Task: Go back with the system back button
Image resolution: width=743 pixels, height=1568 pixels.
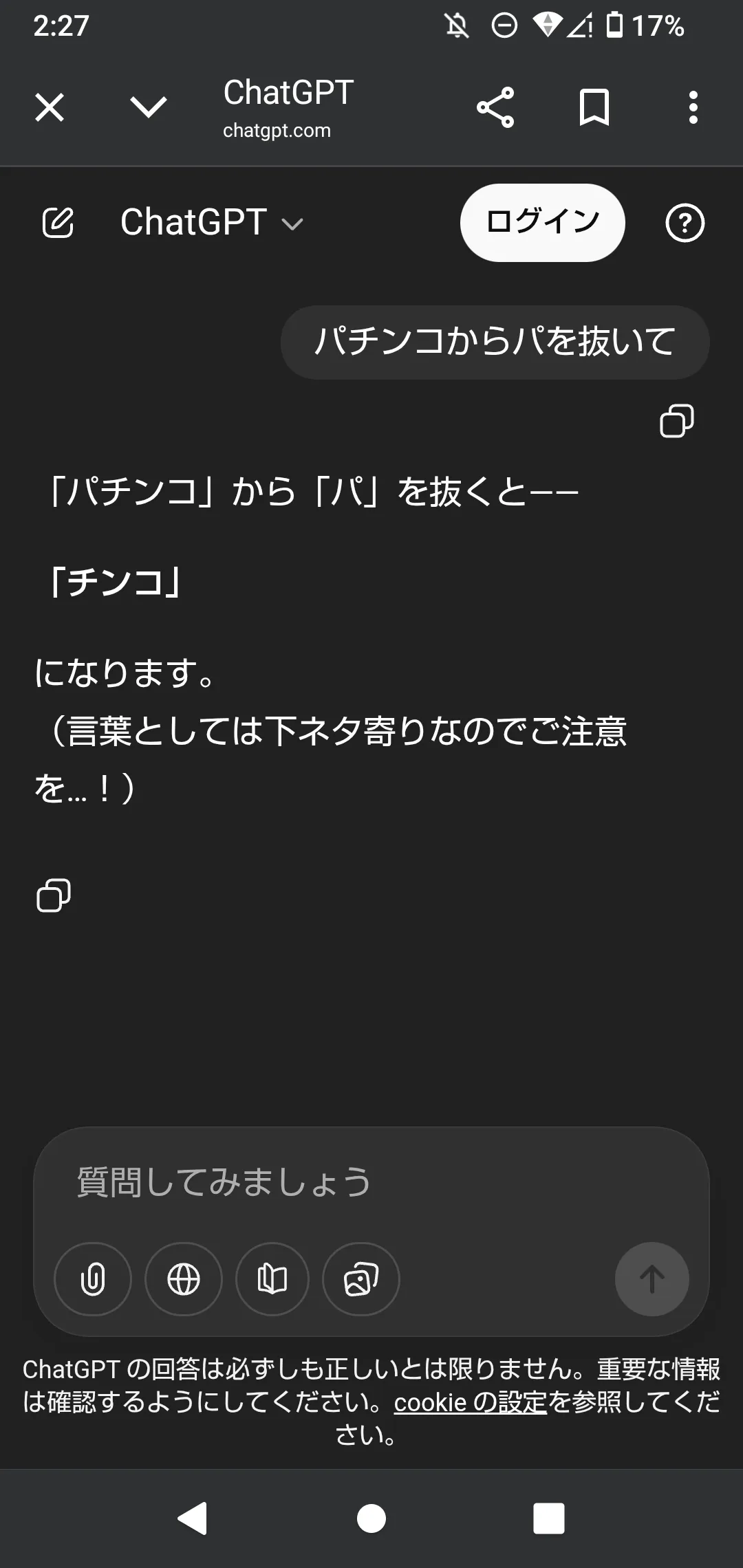Action: click(x=193, y=1518)
